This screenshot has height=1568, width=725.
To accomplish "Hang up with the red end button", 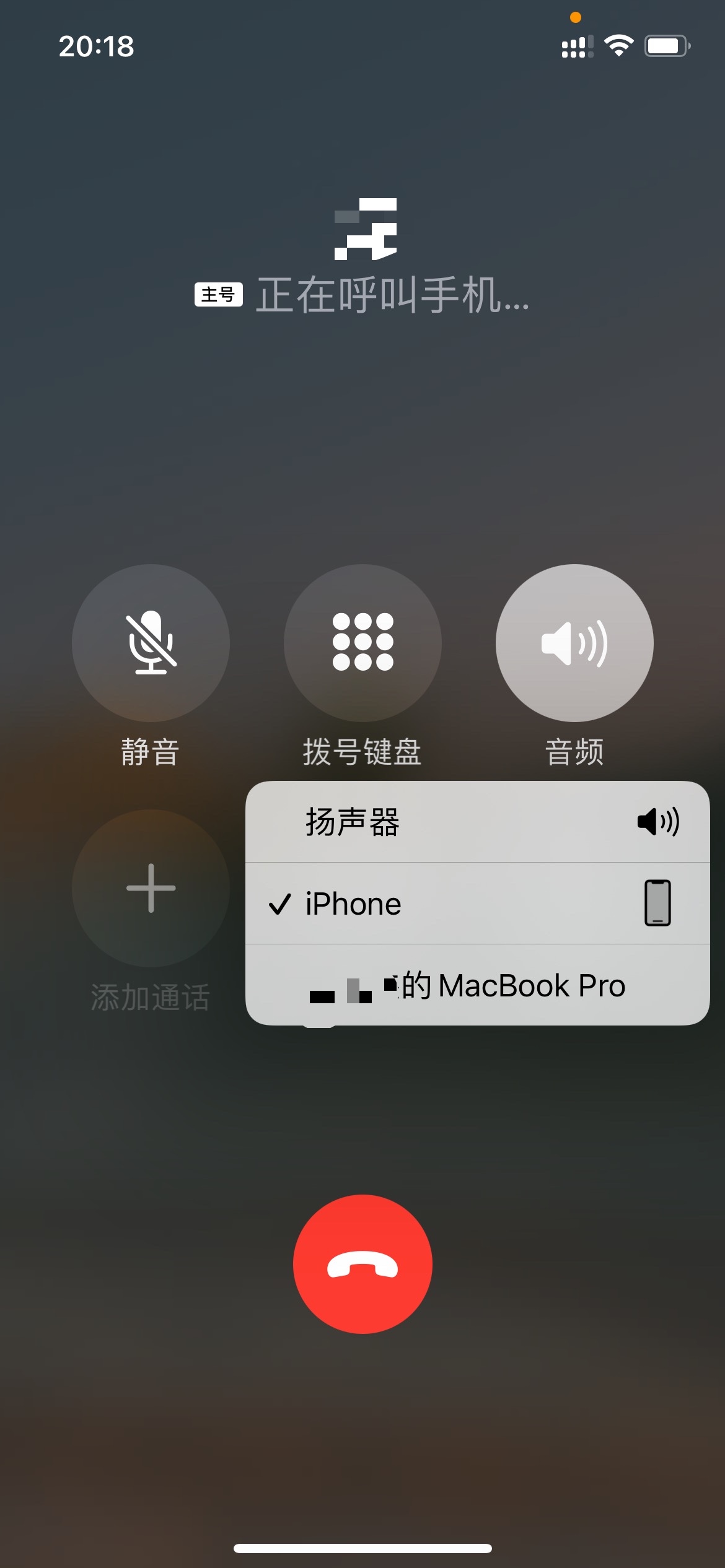I will (362, 1264).
